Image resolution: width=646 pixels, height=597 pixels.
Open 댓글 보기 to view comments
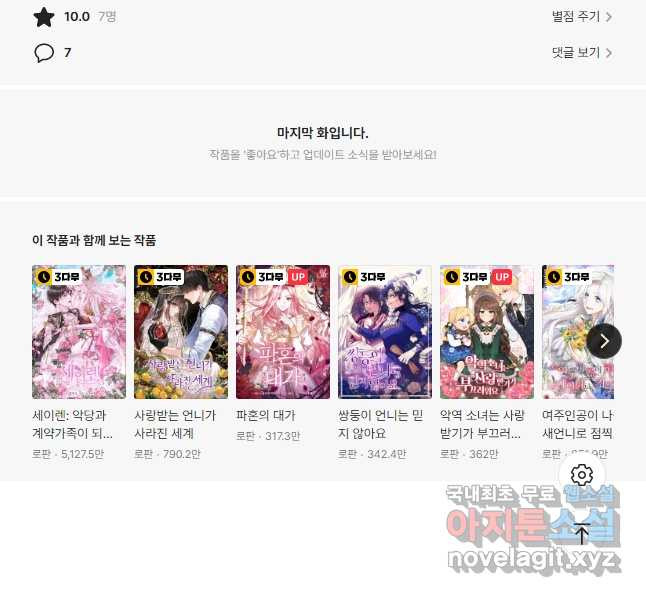coord(581,53)
